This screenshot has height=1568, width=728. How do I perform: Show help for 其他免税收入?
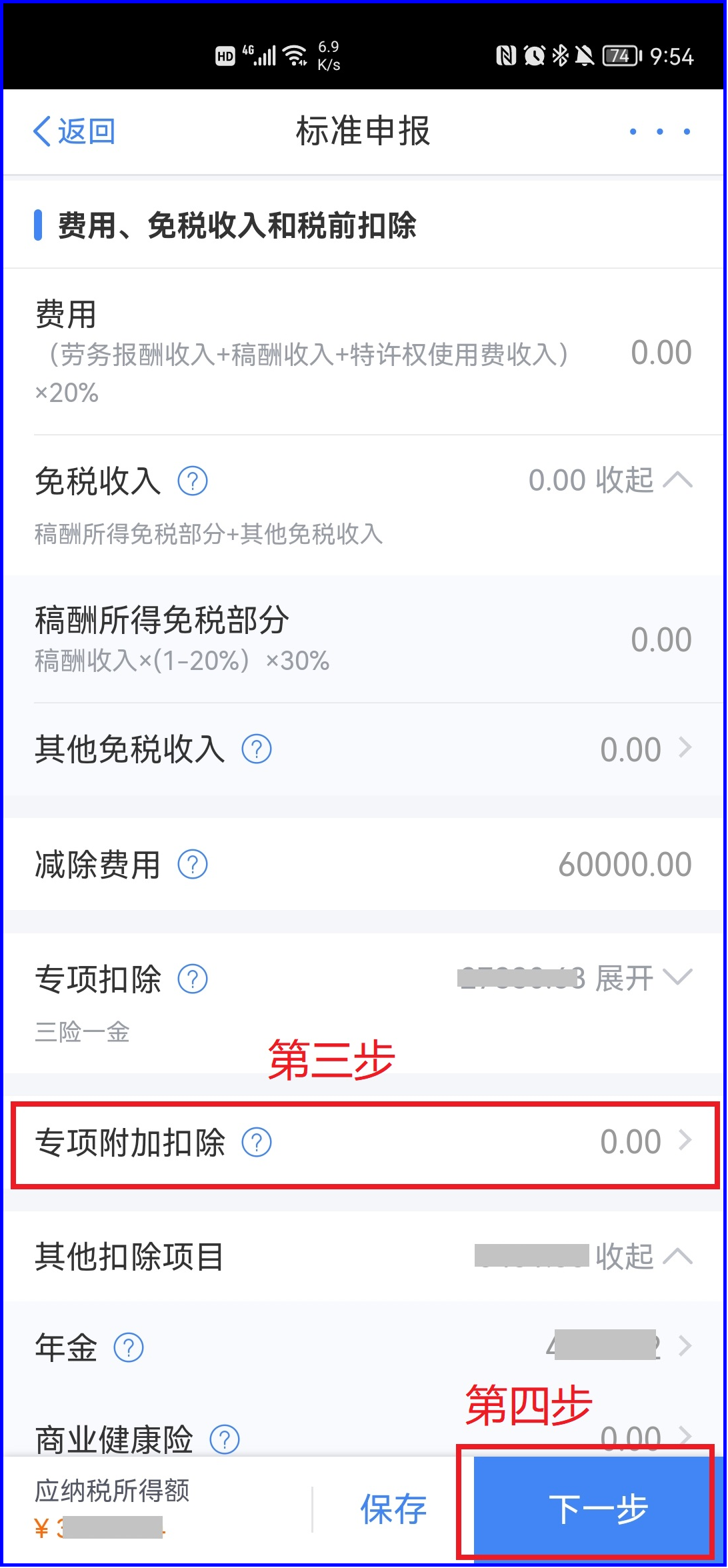pos(257,749)
